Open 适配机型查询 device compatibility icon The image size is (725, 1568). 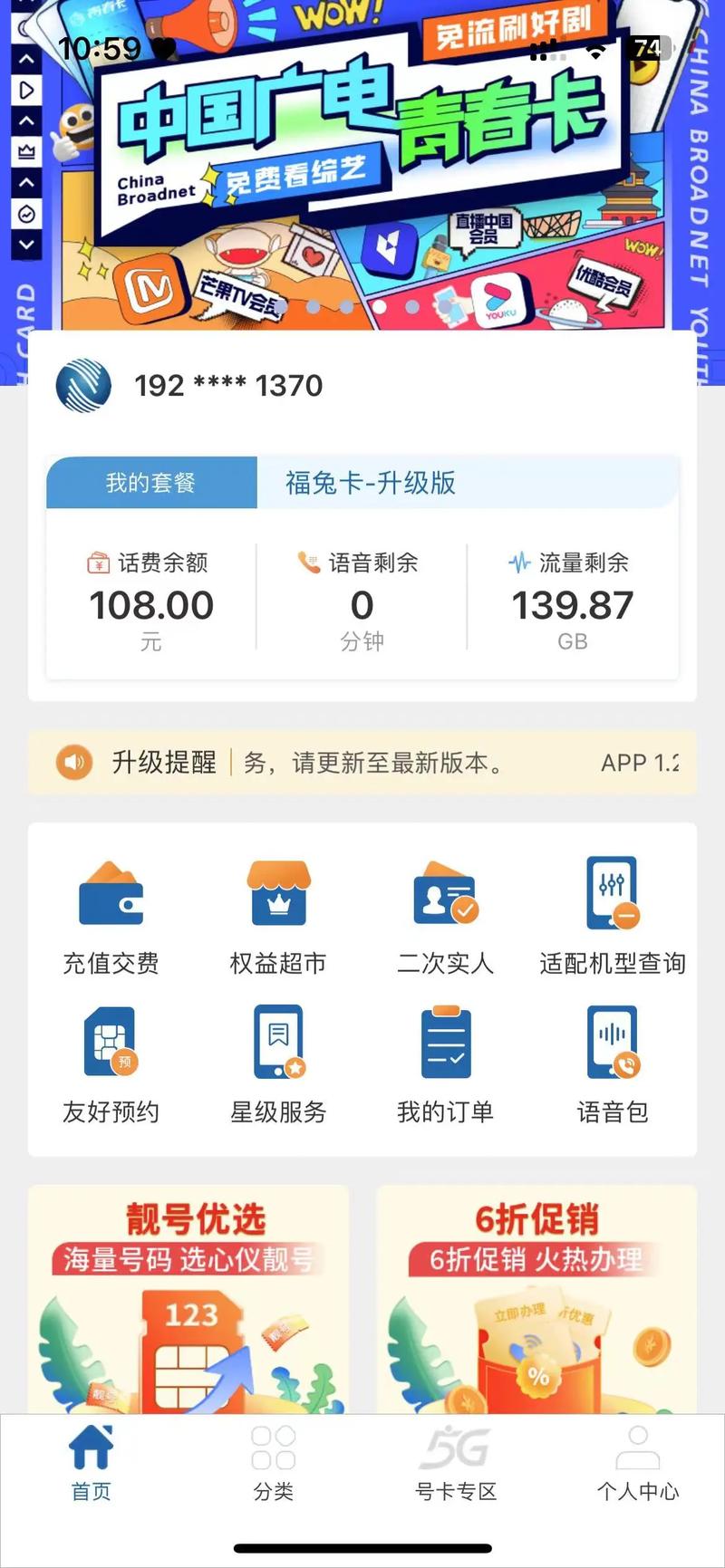(613, 915)
